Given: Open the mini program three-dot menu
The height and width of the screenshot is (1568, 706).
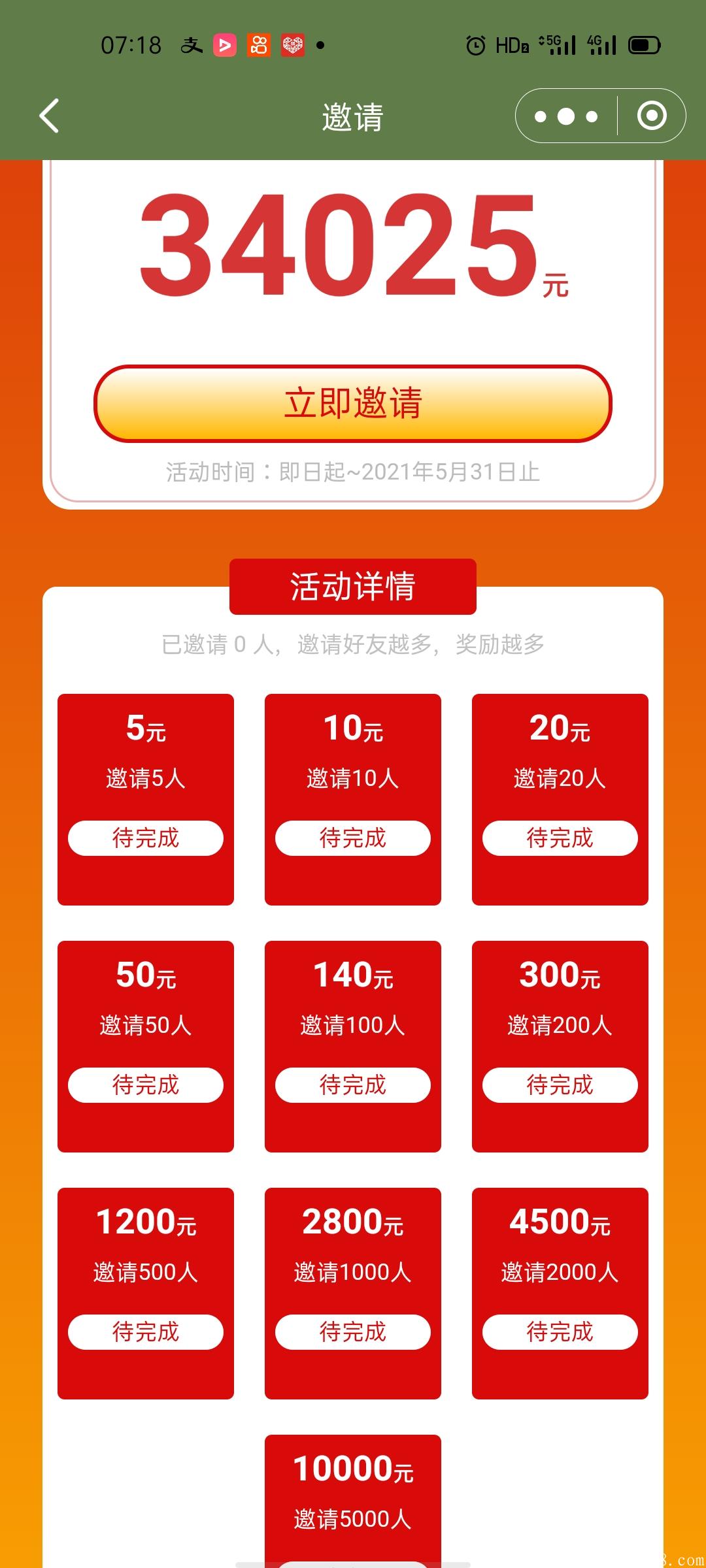Looking at the screenshot, I should [x=566, y=116].
